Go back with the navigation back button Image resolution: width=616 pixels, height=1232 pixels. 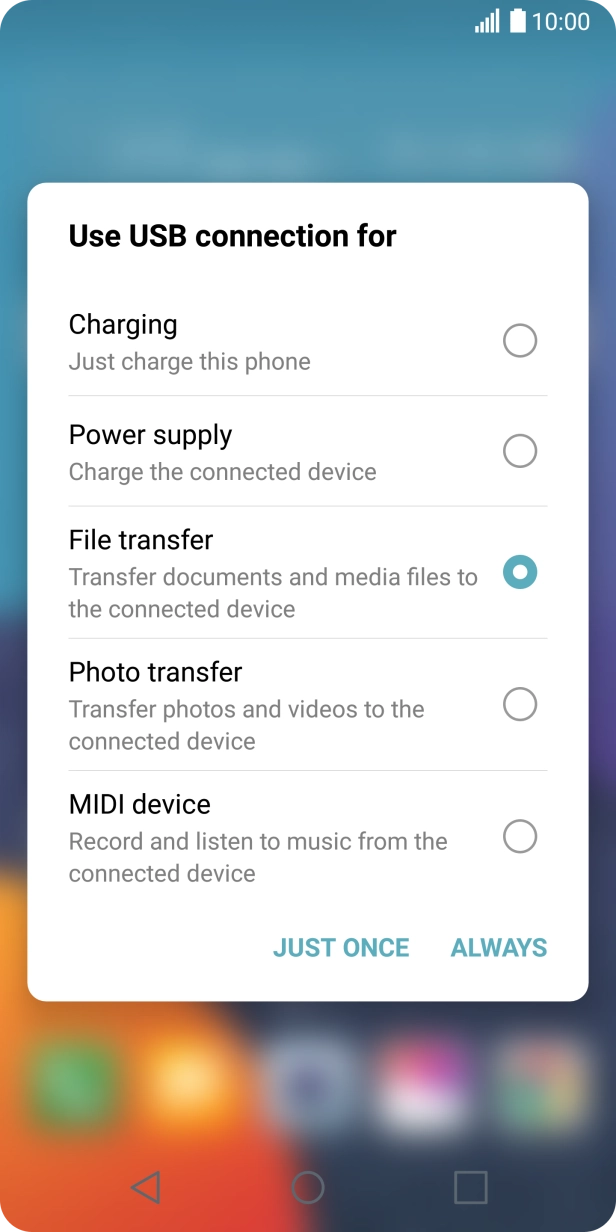click(x=146, y=1187)
